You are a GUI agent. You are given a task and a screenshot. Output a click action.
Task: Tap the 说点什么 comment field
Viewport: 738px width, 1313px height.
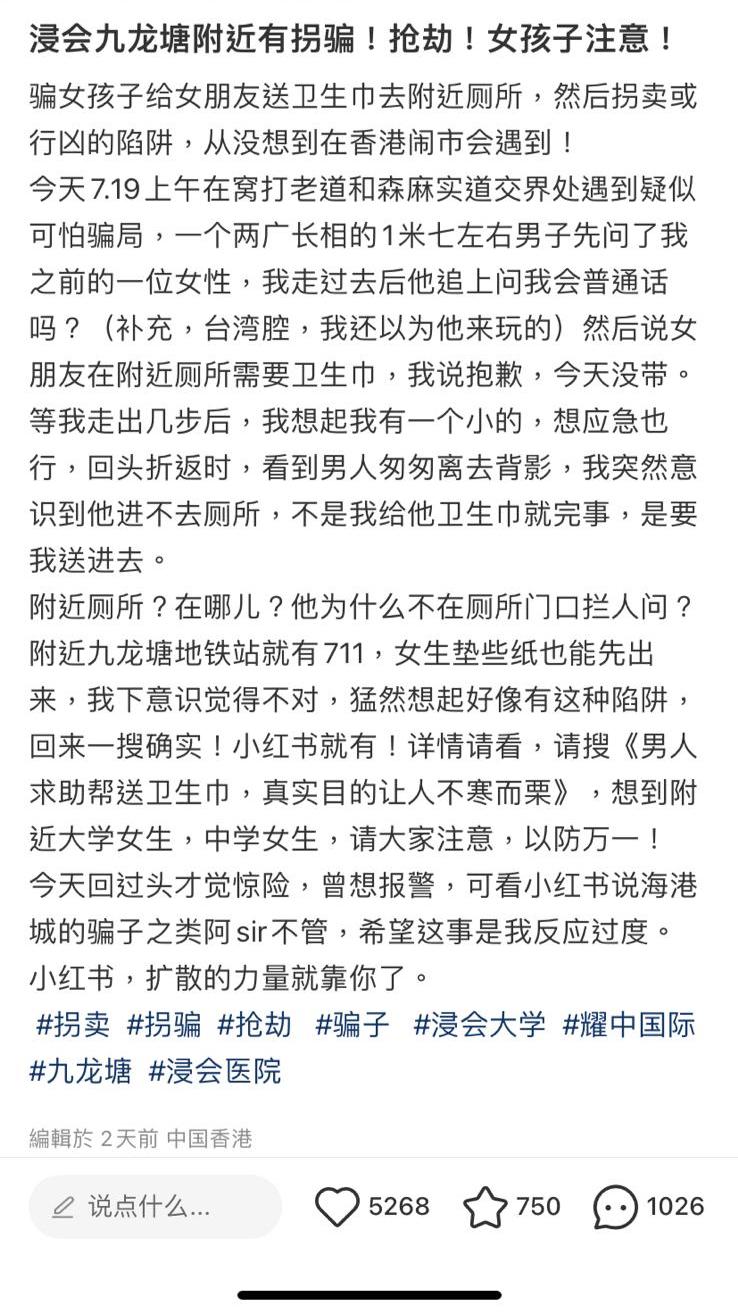pos(155,1206)
